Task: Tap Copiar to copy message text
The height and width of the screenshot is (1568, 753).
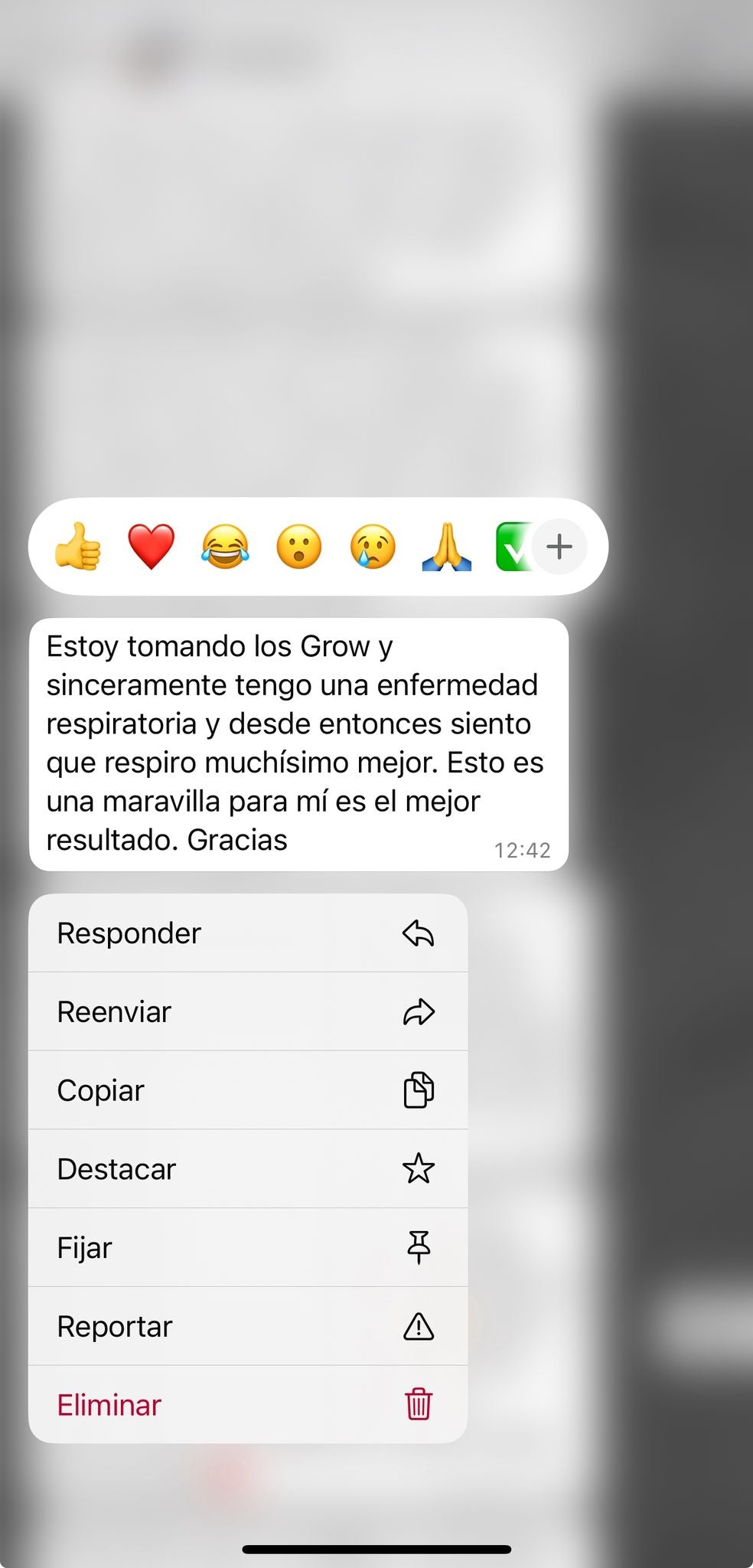Action: [247, 1090]
